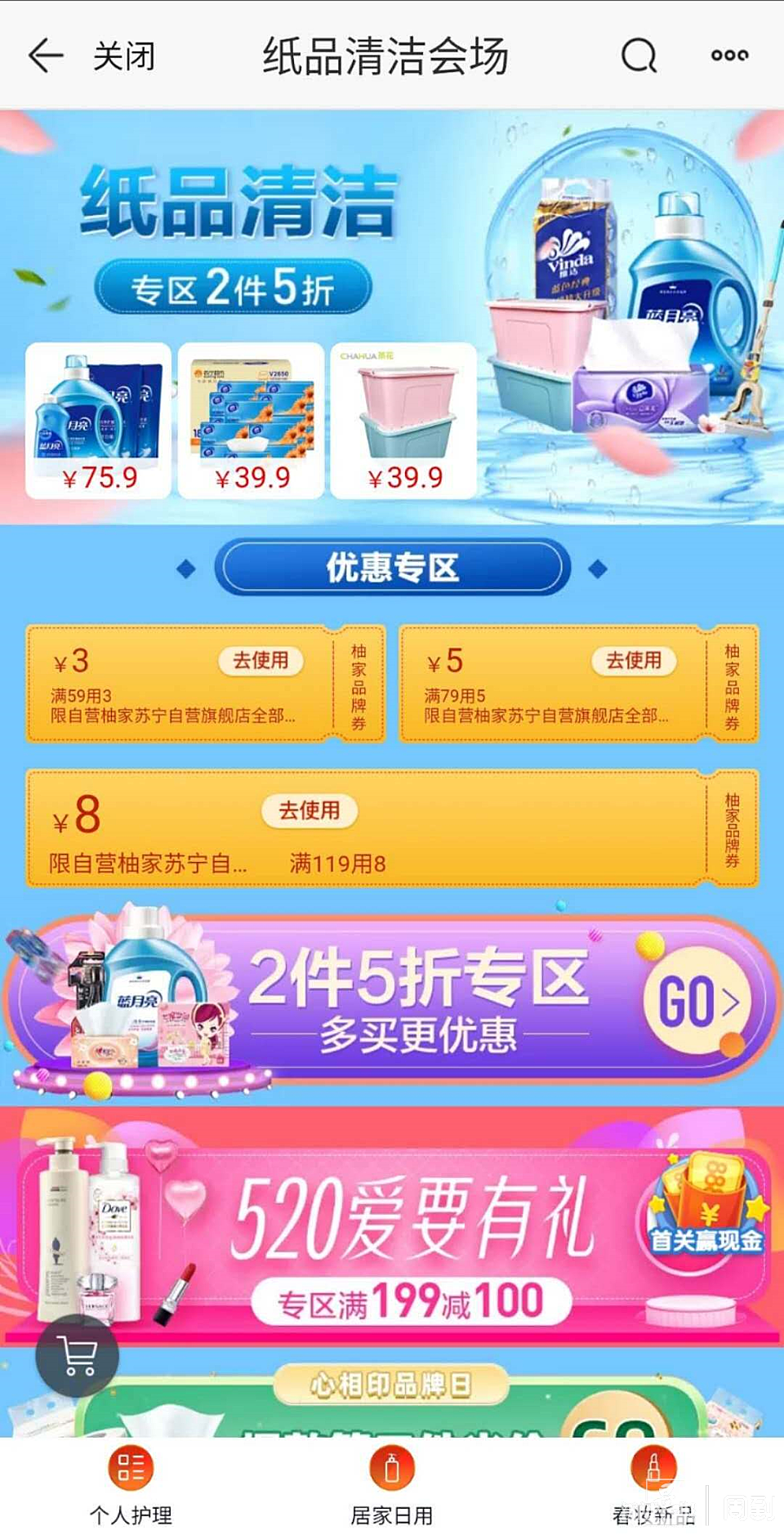Go back using the arrow icon
Image resolution: width=784 pixels, height=1535 pixels.
pyautogui.click(x=46, y=56)
